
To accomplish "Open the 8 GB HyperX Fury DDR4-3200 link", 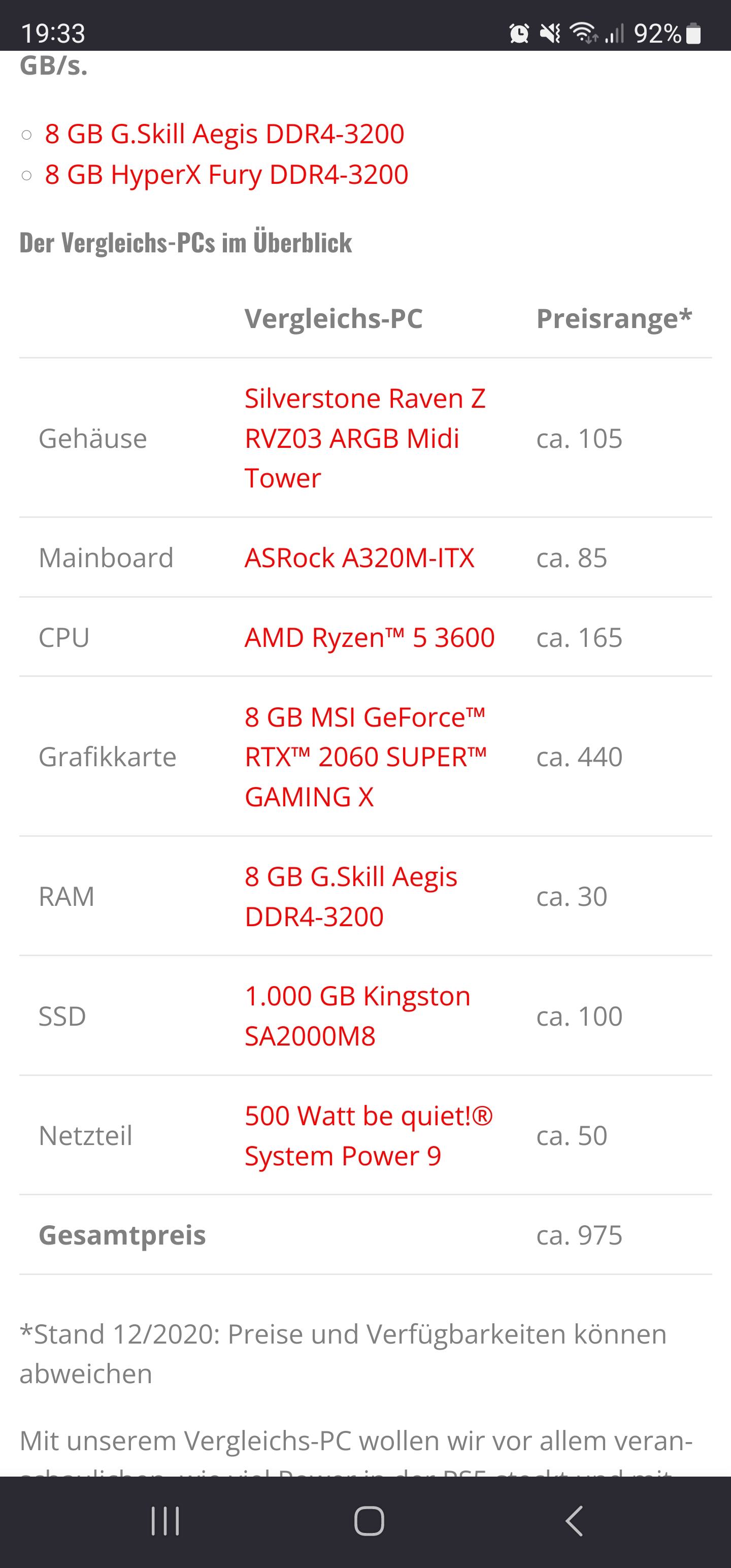I will point(226,175).
